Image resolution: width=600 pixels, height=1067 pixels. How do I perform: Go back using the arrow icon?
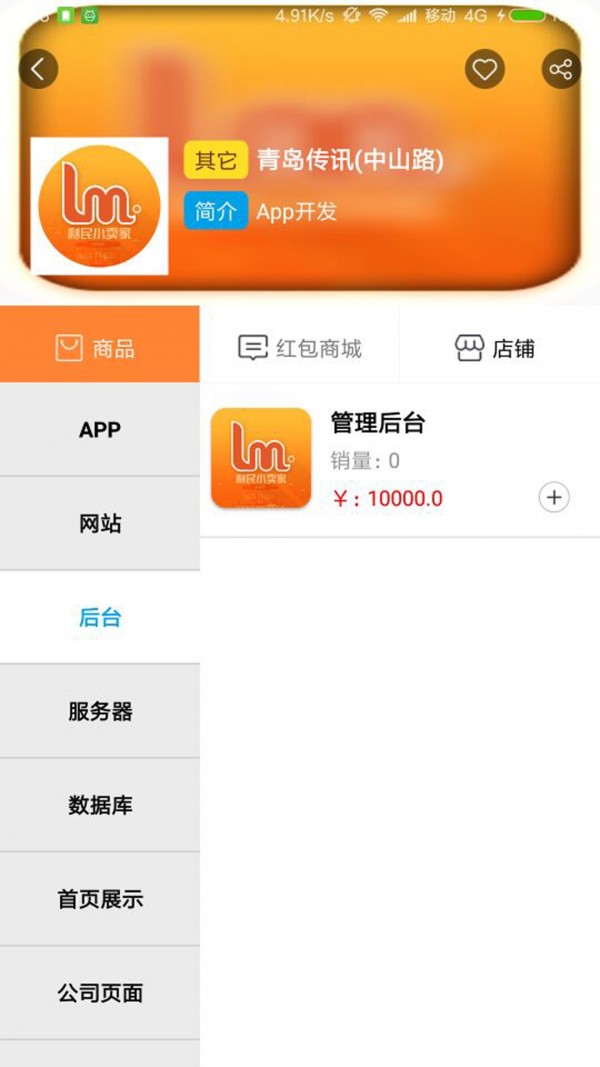(38, 69)
